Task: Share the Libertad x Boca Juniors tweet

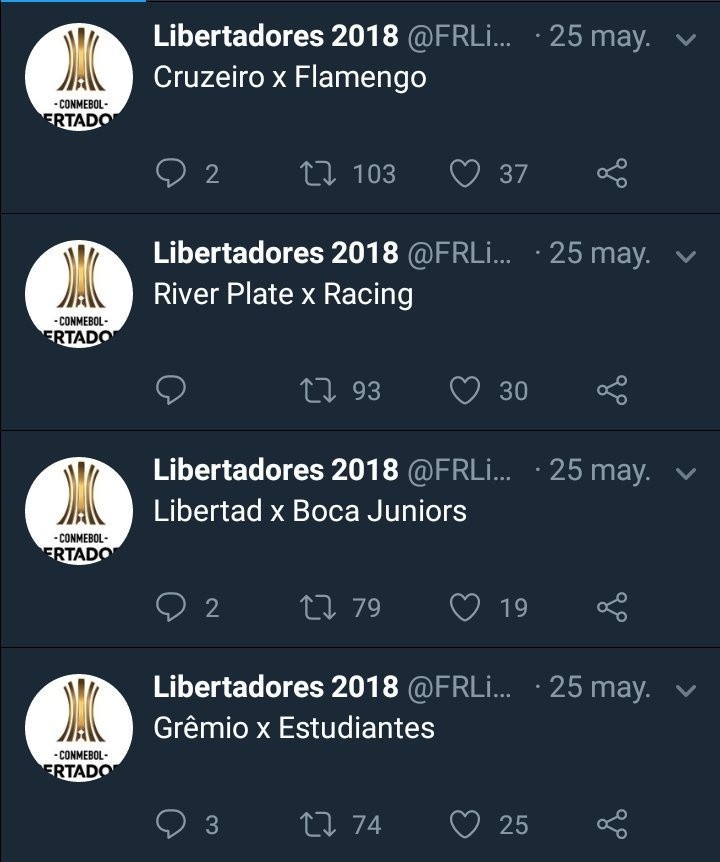Action: coord(612,608)
